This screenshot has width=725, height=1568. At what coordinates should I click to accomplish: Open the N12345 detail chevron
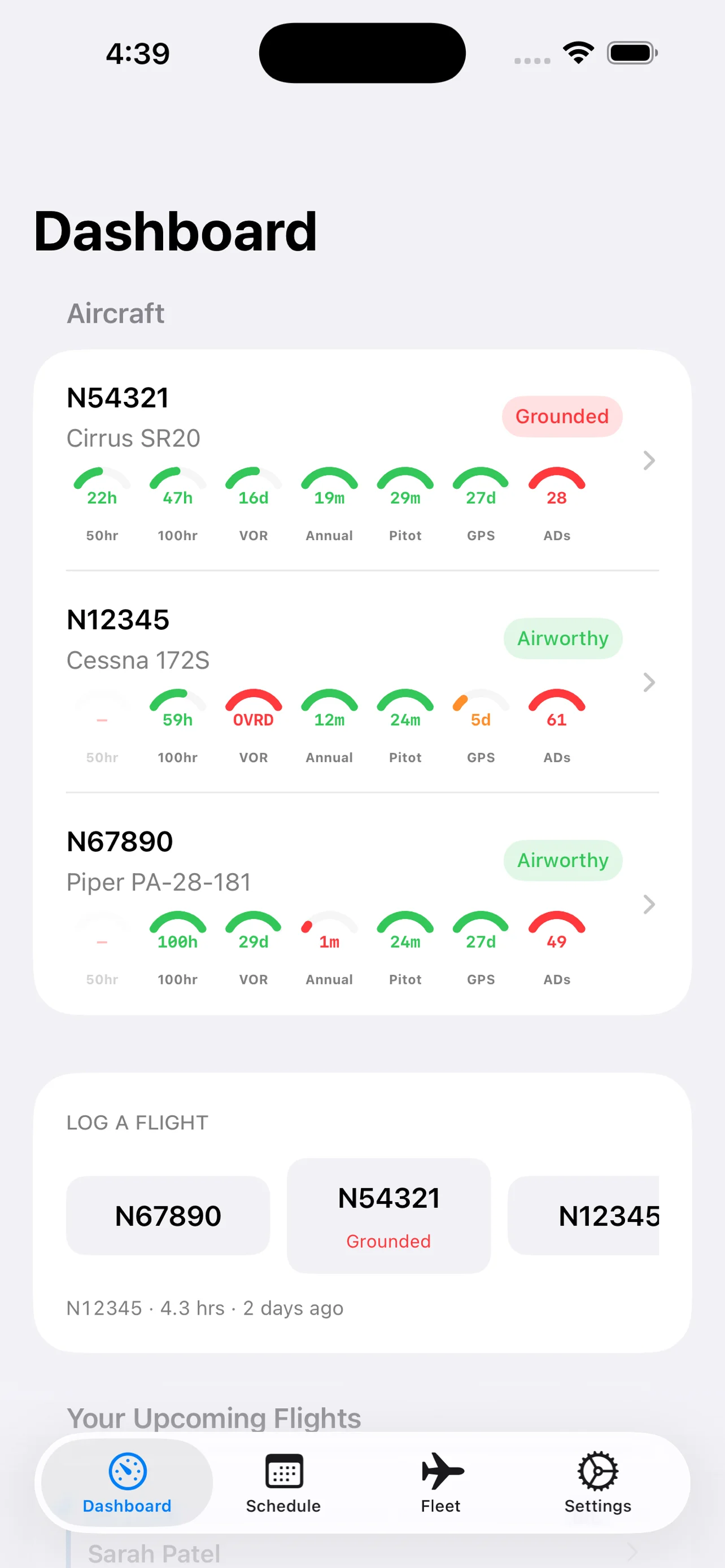click(649, 682)
